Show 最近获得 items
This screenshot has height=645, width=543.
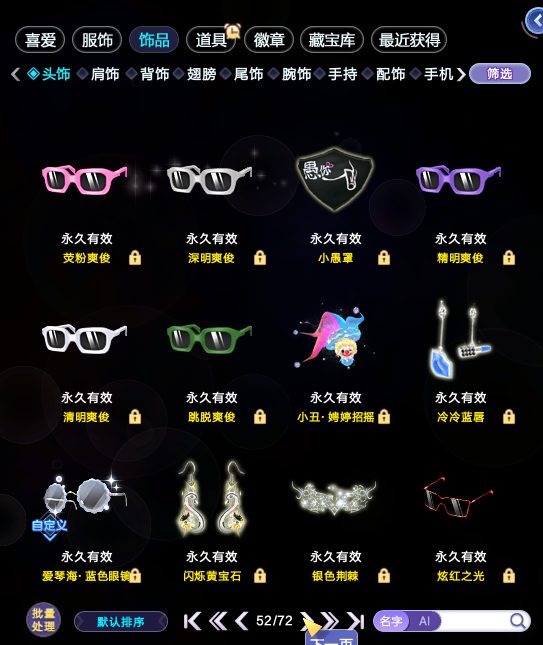pyautogui.click(x=409, y=40)
